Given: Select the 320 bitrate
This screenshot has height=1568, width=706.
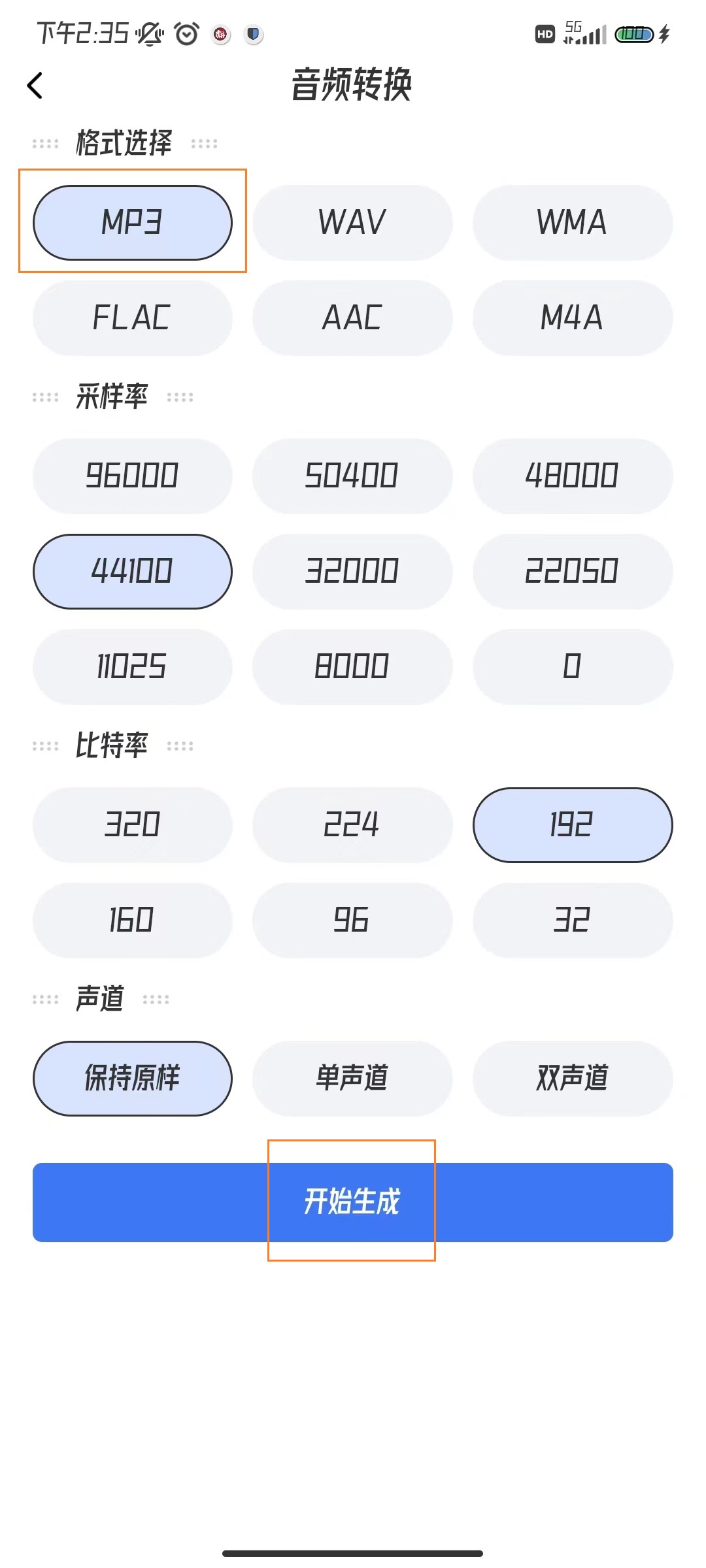Looking at the screenshot, I should pos(133,825).
